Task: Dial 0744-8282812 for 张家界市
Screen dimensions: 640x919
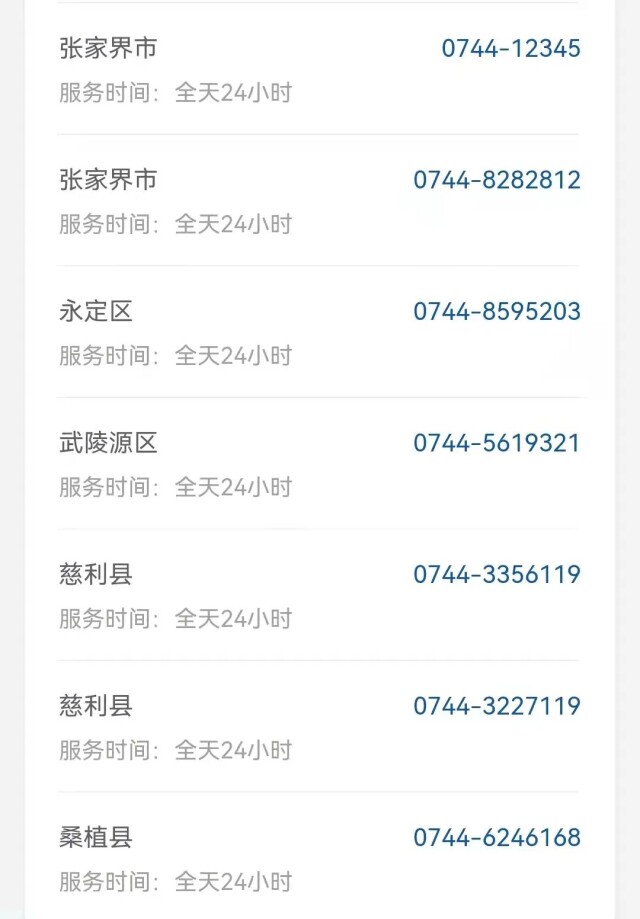Action: point(497,180)
